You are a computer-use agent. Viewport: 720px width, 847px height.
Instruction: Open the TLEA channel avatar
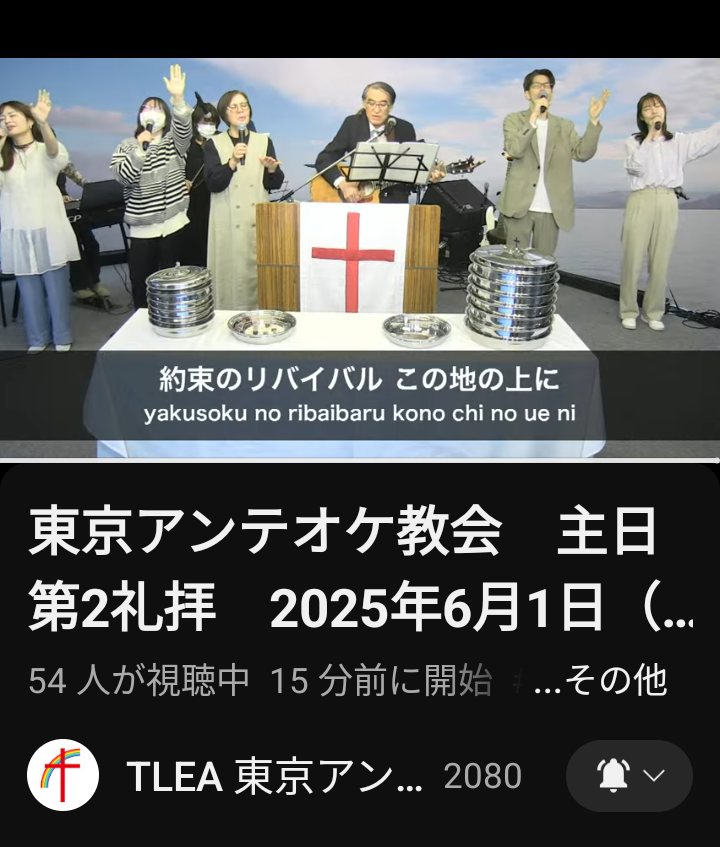pyautogui.click(x=62, y=775)
